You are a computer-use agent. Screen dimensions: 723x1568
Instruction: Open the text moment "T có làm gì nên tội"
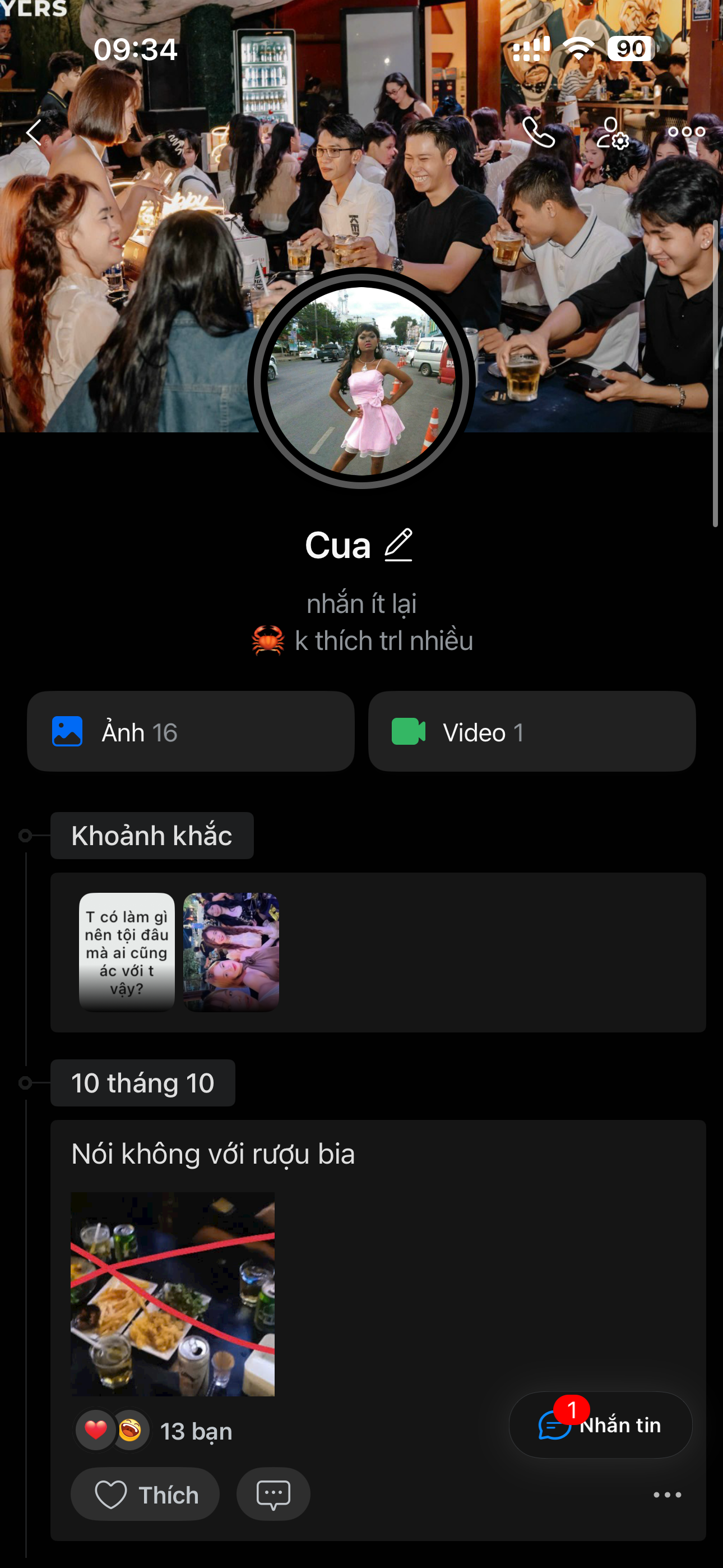pyautogui.click(x=127, y=951)
